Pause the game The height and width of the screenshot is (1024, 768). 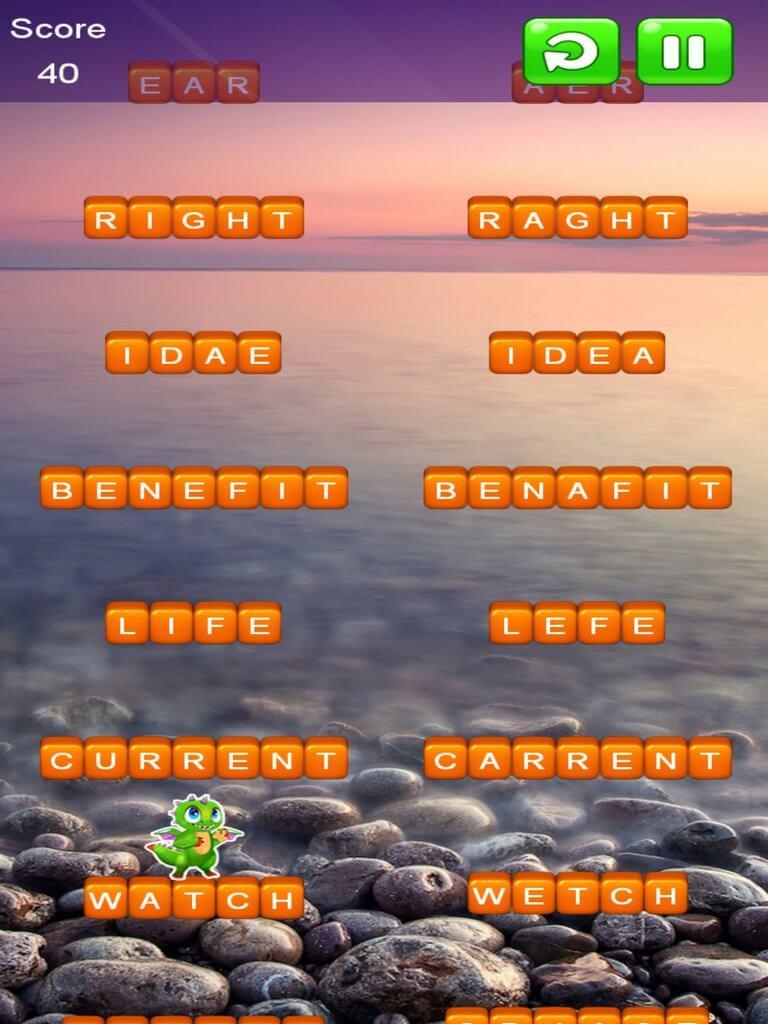tap(685, 50)
